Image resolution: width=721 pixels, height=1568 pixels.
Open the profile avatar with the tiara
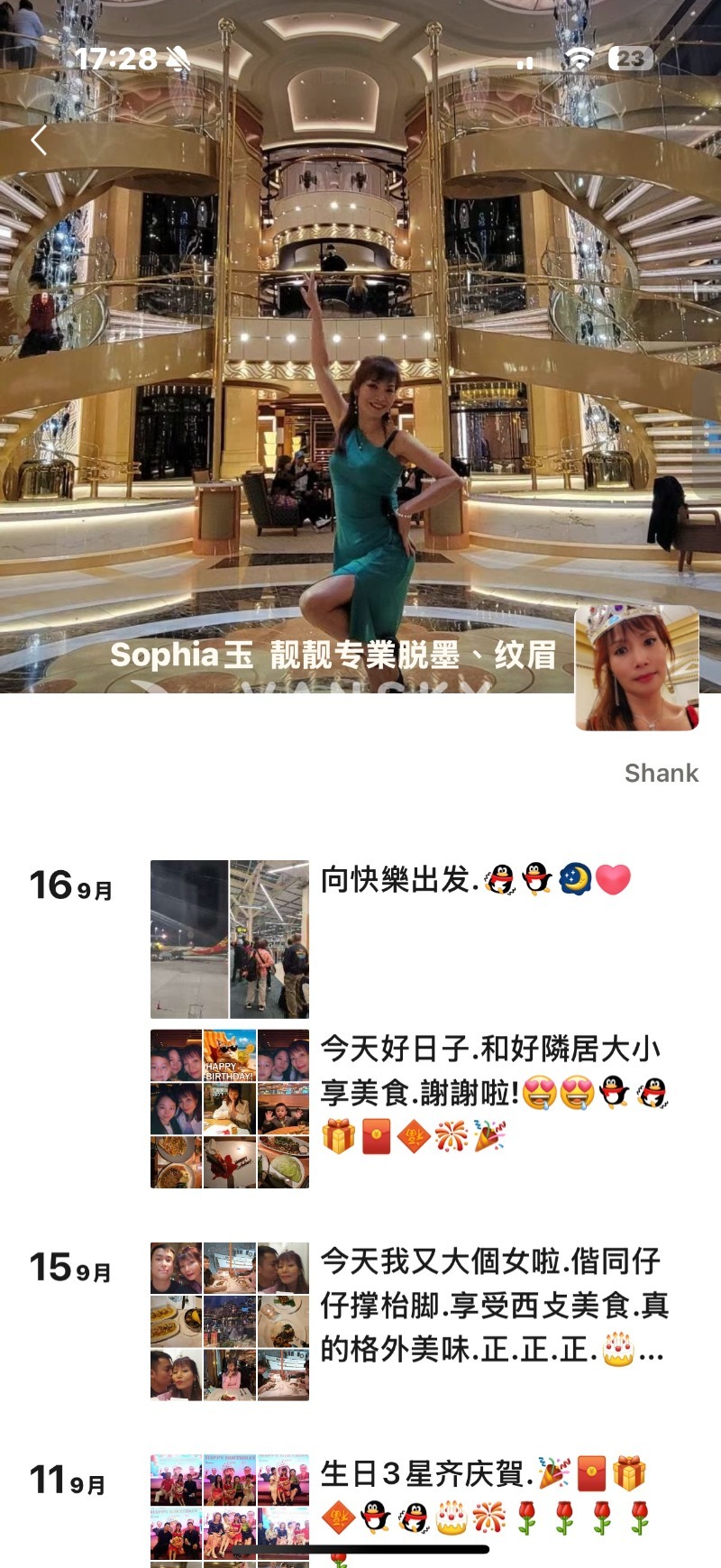(x=636, y=667)
